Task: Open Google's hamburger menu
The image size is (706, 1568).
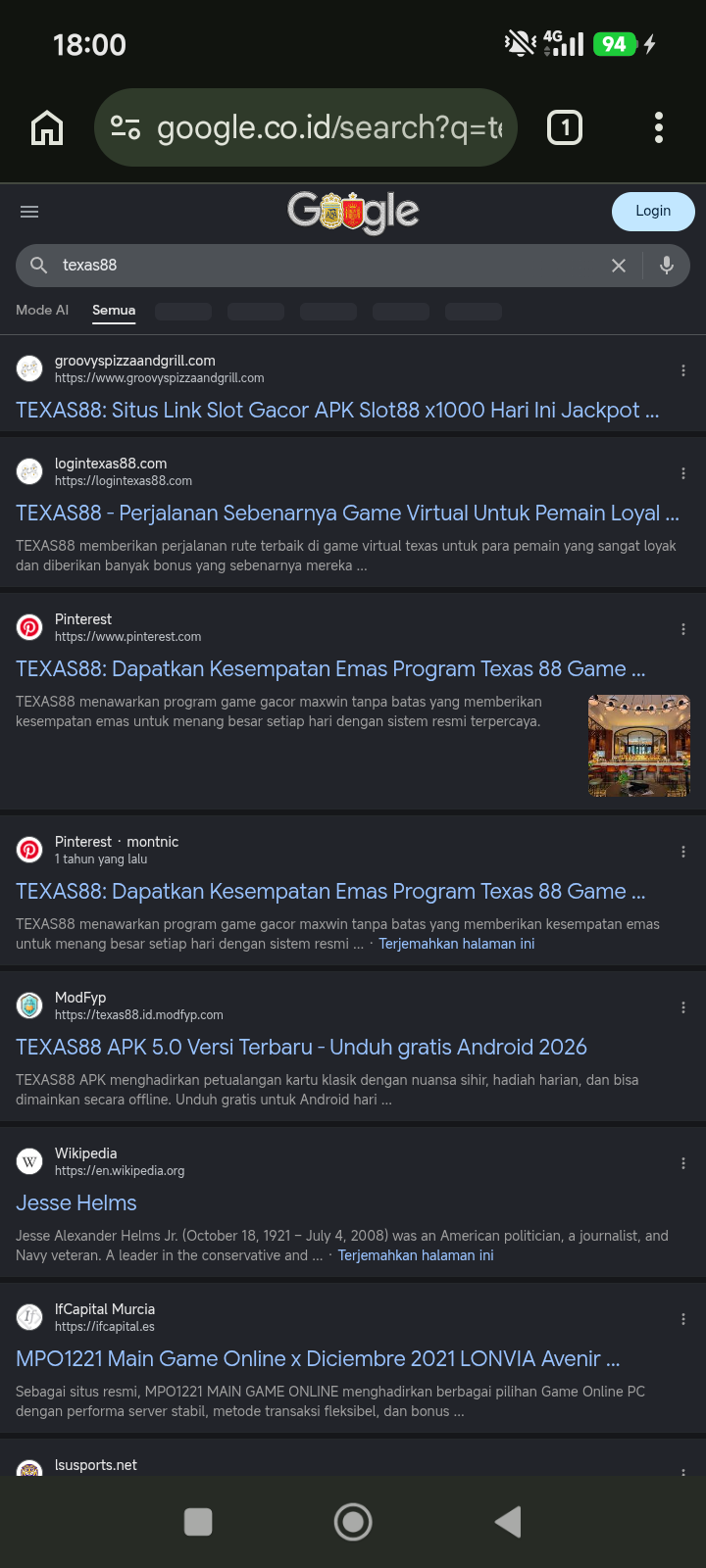Action: point(29,212)
